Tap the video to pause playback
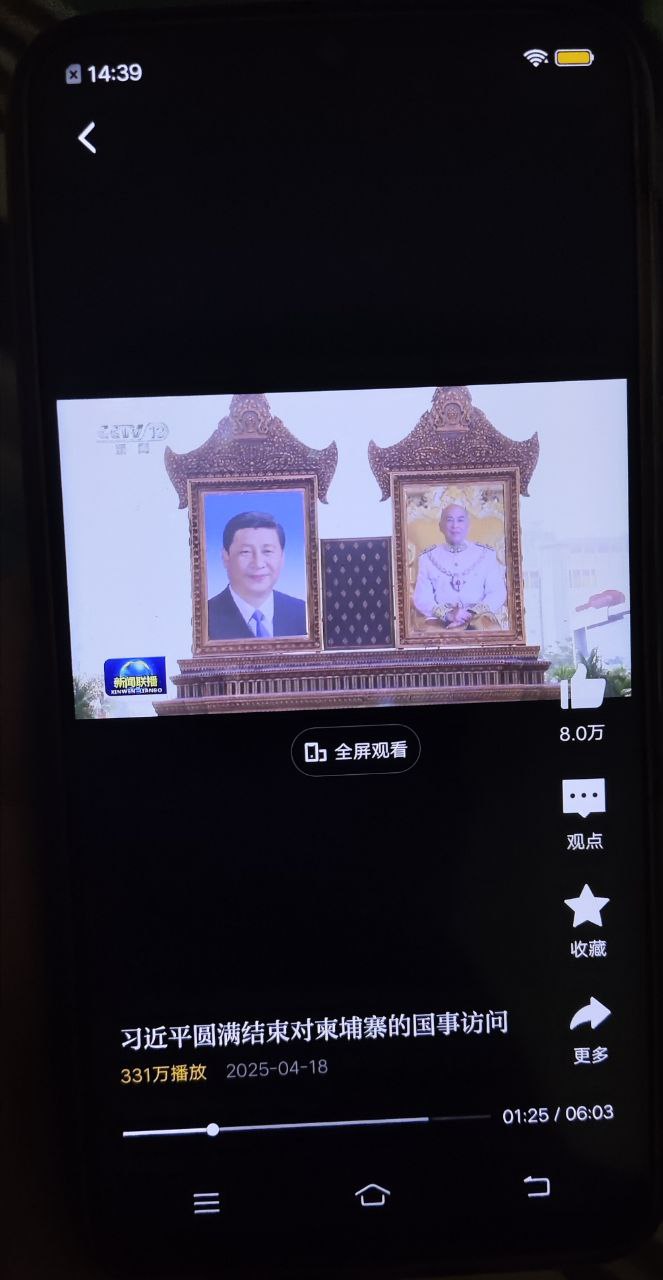The image size is (663, 1280). [x=343, y=547]
